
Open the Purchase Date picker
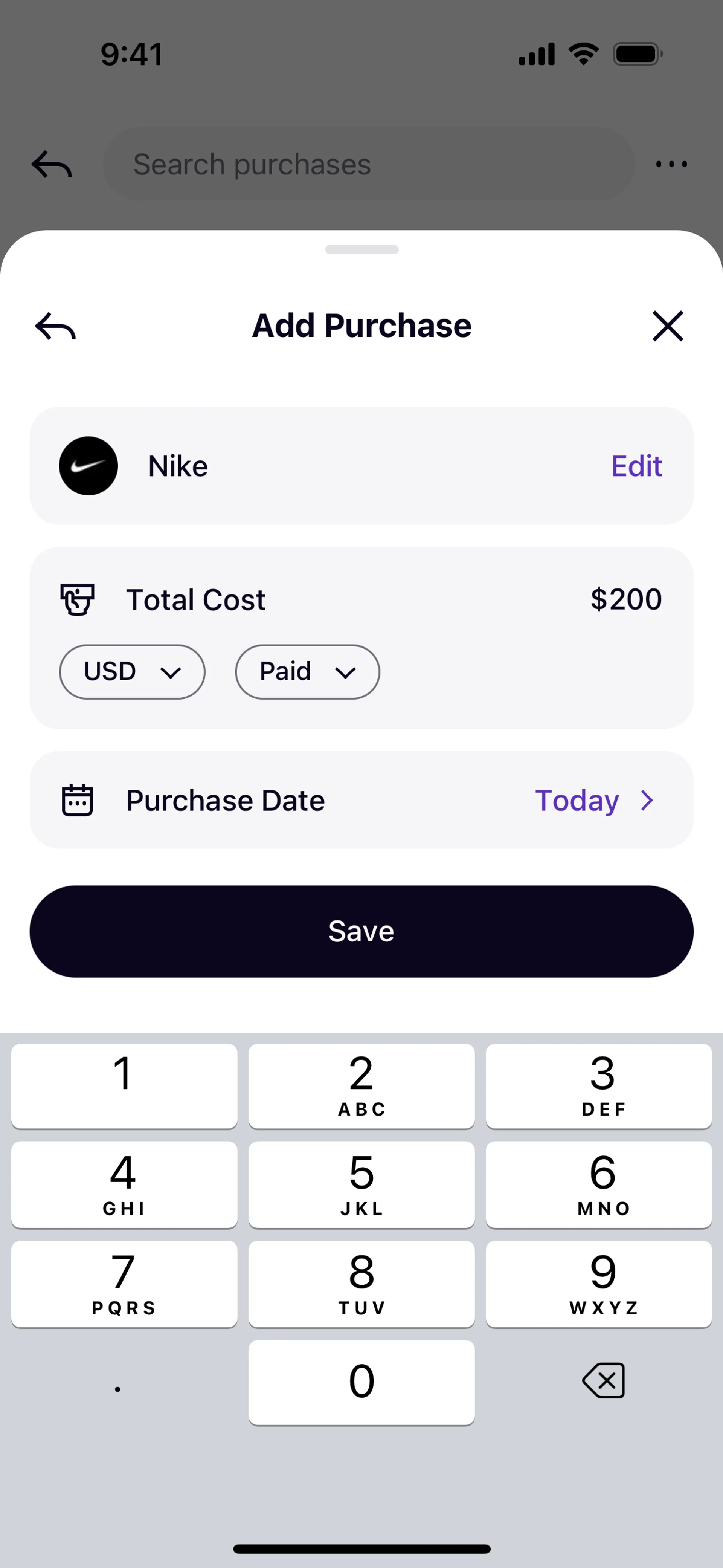coord(593,801)
